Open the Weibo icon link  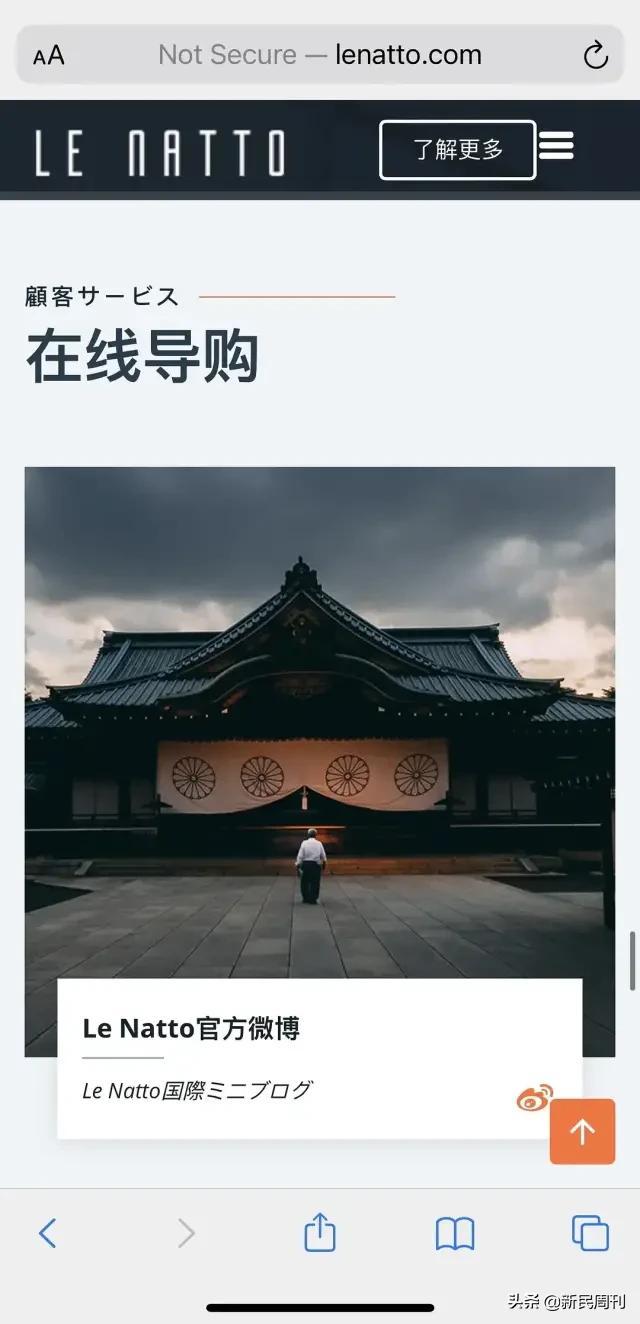click(x=534, y=1097)
